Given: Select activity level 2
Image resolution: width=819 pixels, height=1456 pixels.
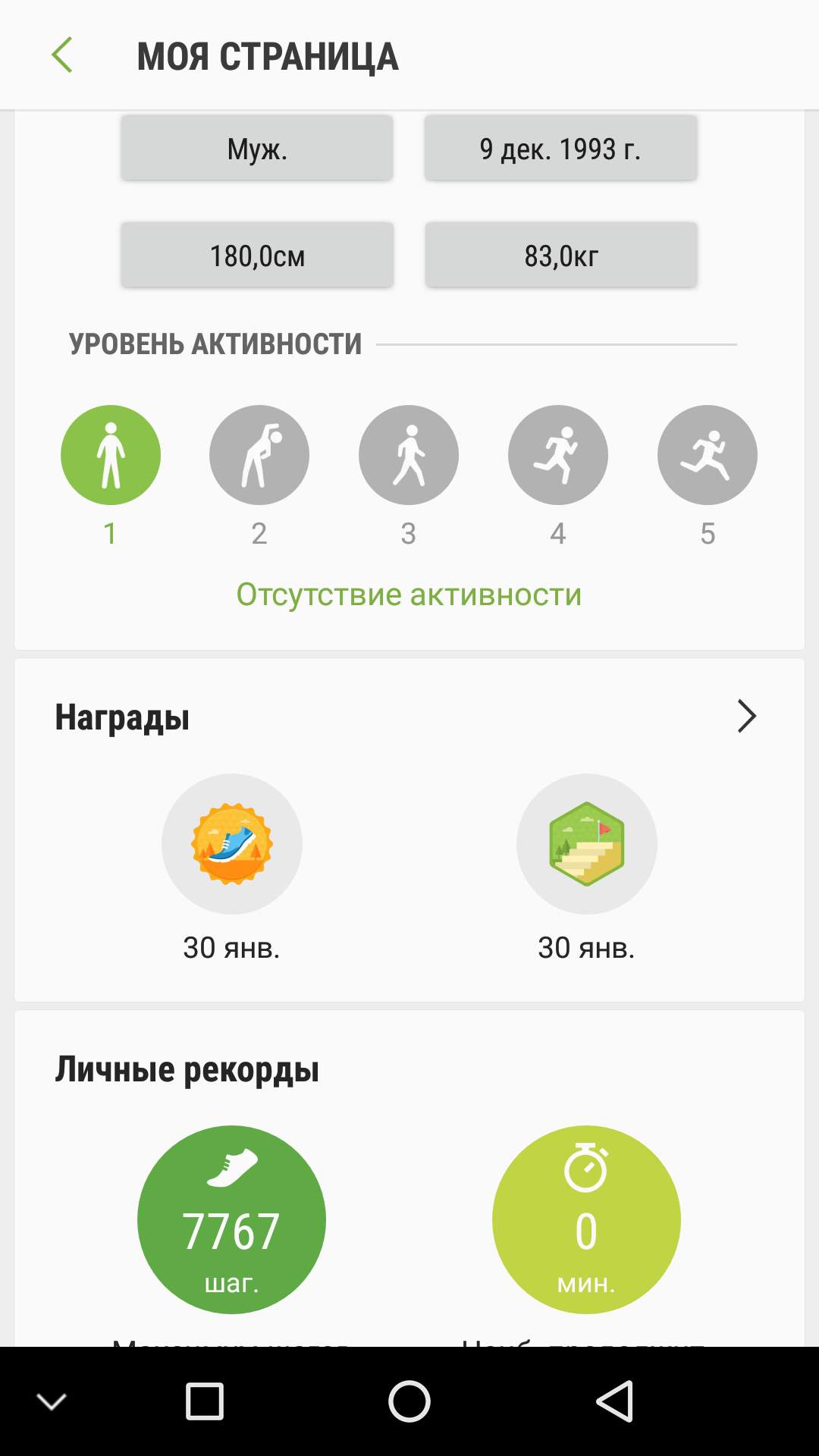Looking at the screenshot, I should [259, 455].
